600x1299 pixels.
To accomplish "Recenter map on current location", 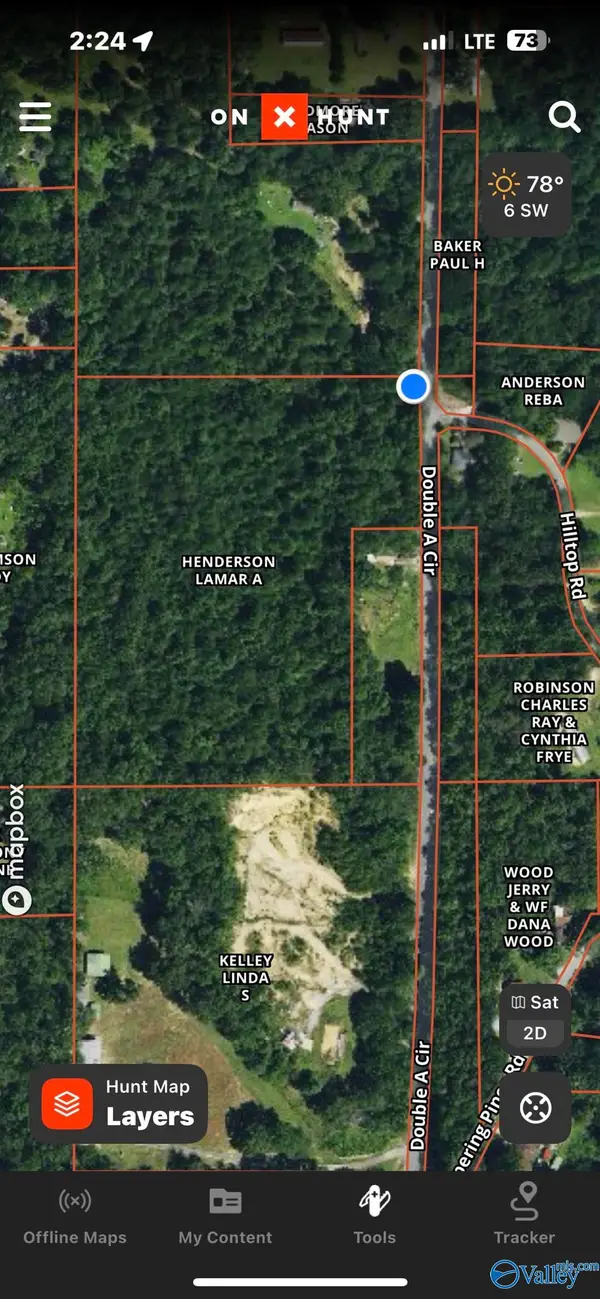I will [x=535, y=1108].
